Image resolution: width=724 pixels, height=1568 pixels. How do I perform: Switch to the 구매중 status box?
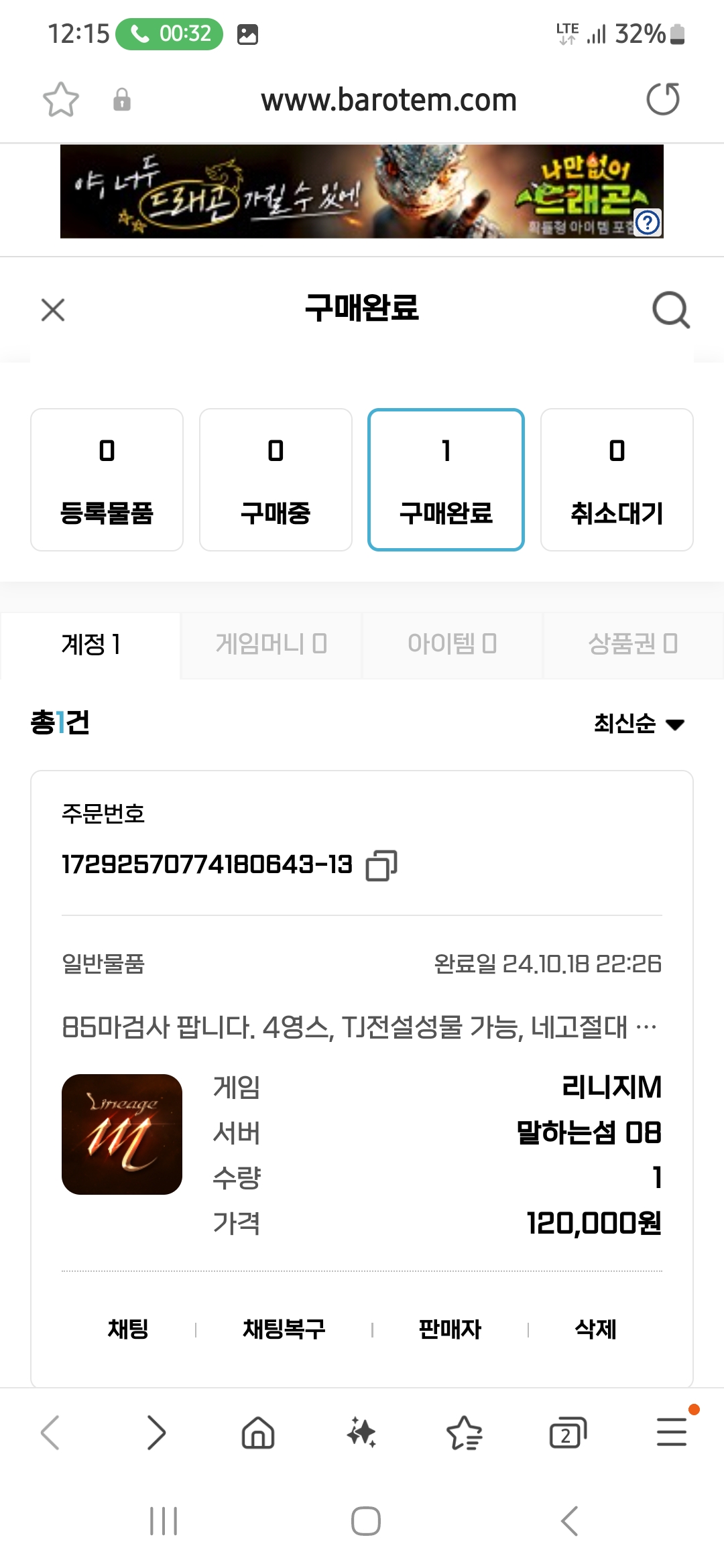[x=276, y=478]
